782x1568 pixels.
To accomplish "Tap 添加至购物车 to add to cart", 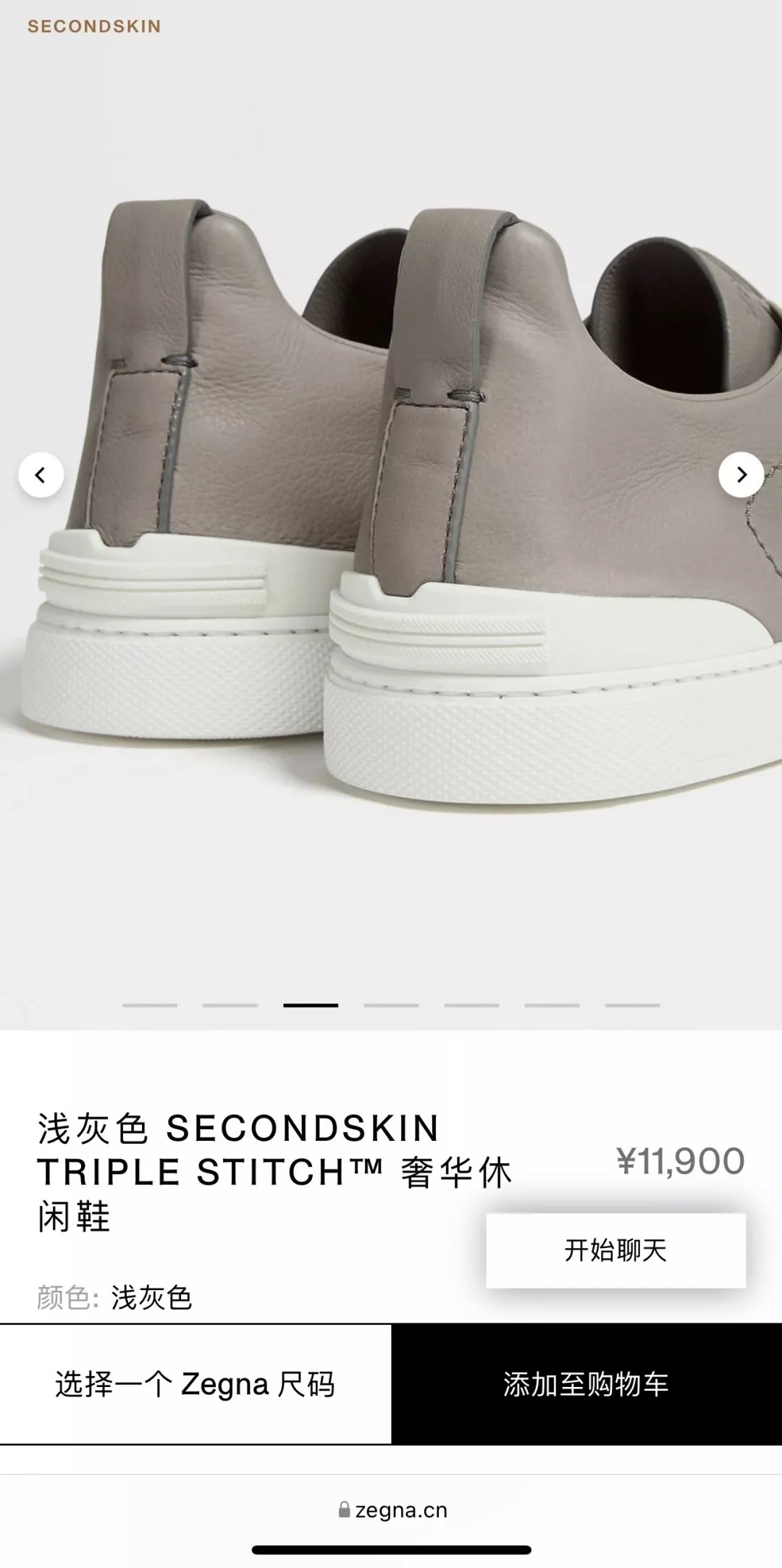I will [x=586, y=1384].
